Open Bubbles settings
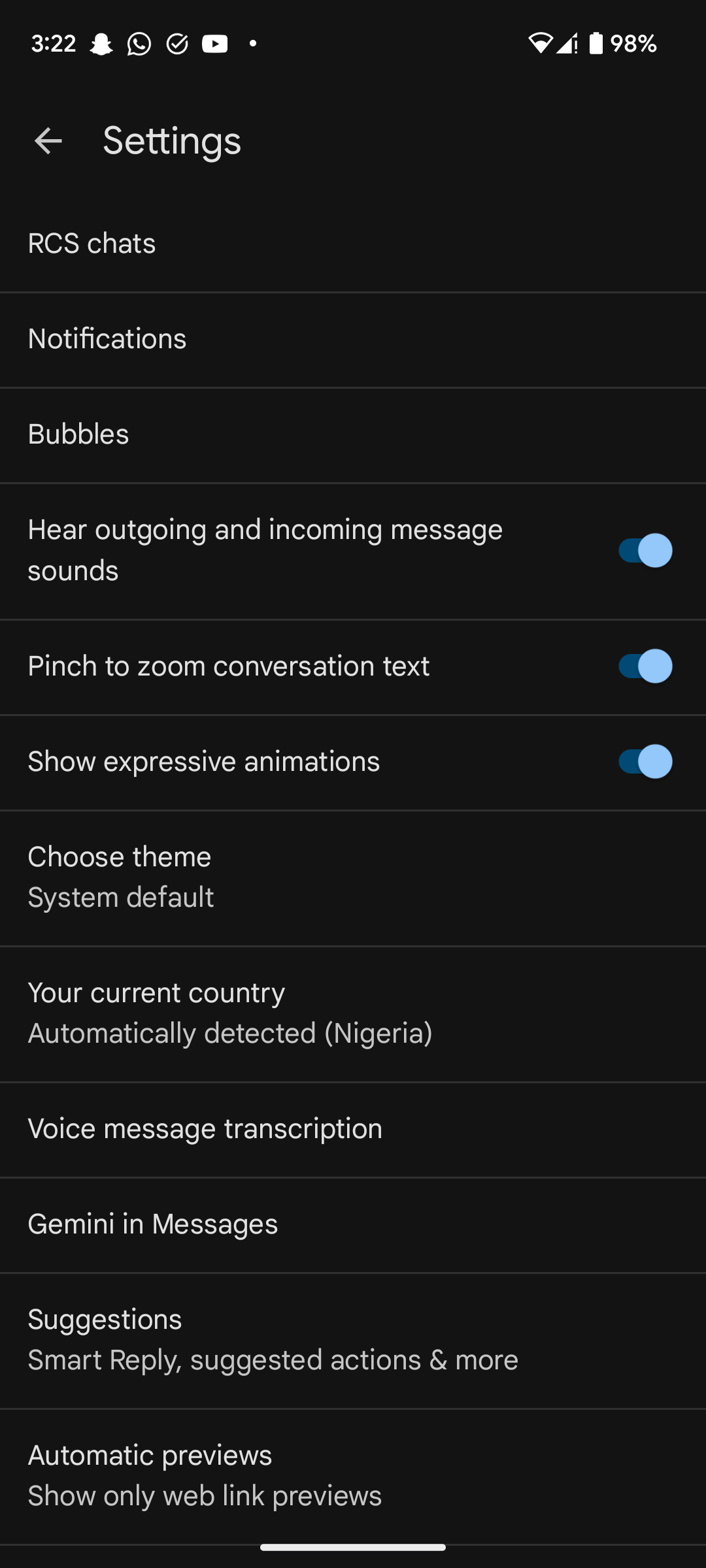 click(x=353, y=434)
